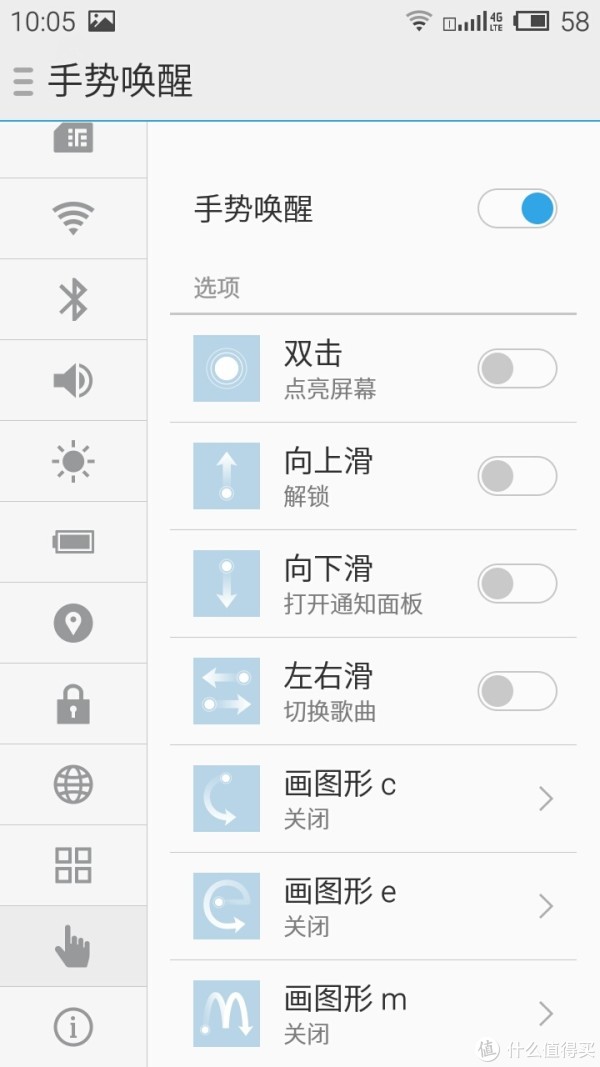Open display brightness settings

tap(73, 461)
